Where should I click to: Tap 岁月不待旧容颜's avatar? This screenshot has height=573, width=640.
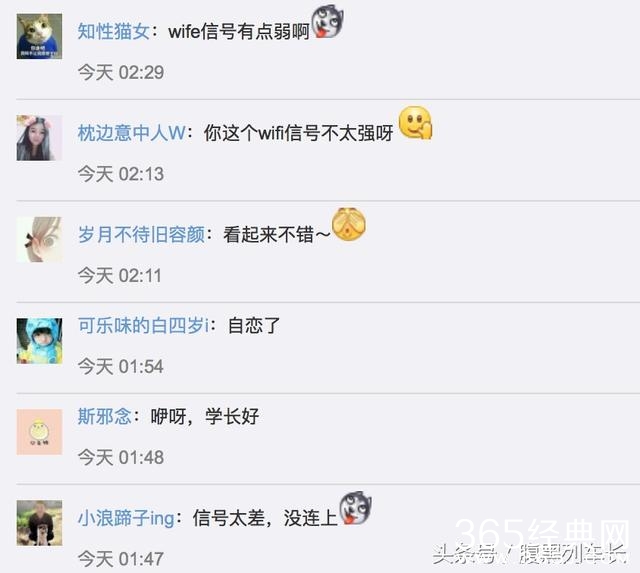point(39,240)
